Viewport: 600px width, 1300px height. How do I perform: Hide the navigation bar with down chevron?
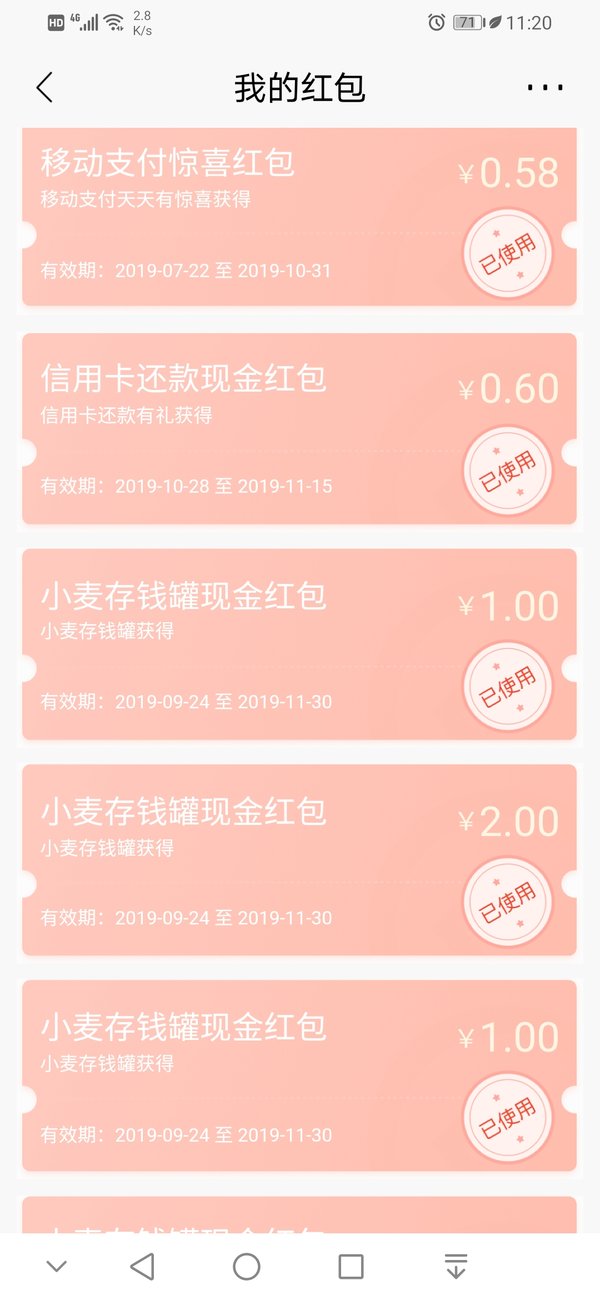pyautogui.click(x=57, y=1267)
